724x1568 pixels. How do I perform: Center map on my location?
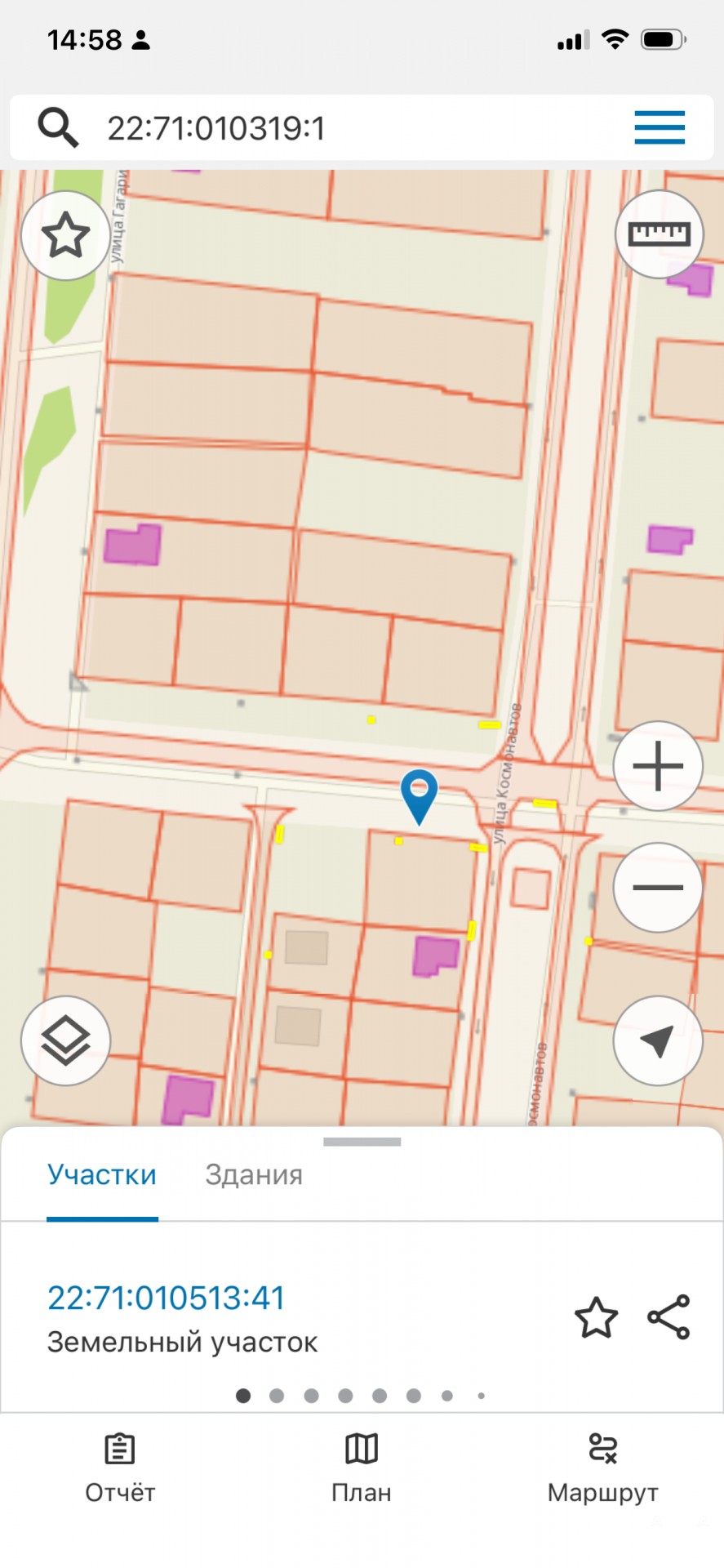click(x=658, y=1040)
